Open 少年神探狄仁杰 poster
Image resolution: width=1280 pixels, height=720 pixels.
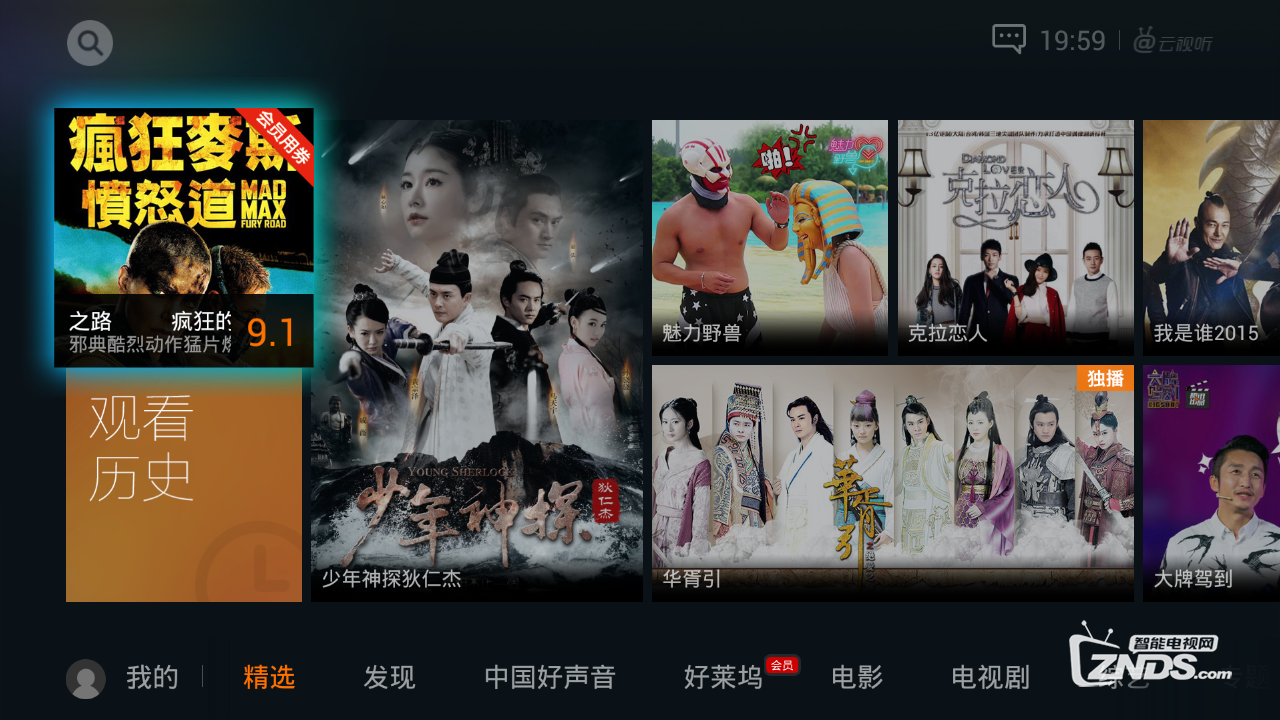point(477,360)
